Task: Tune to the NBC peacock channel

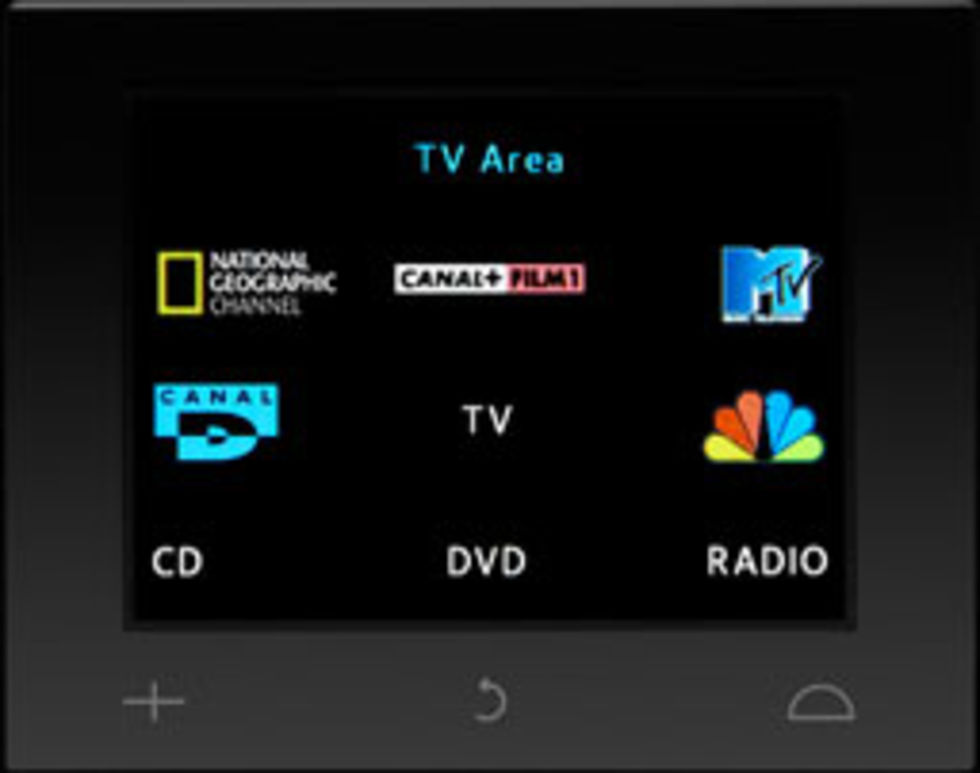Action: (763, 426)
